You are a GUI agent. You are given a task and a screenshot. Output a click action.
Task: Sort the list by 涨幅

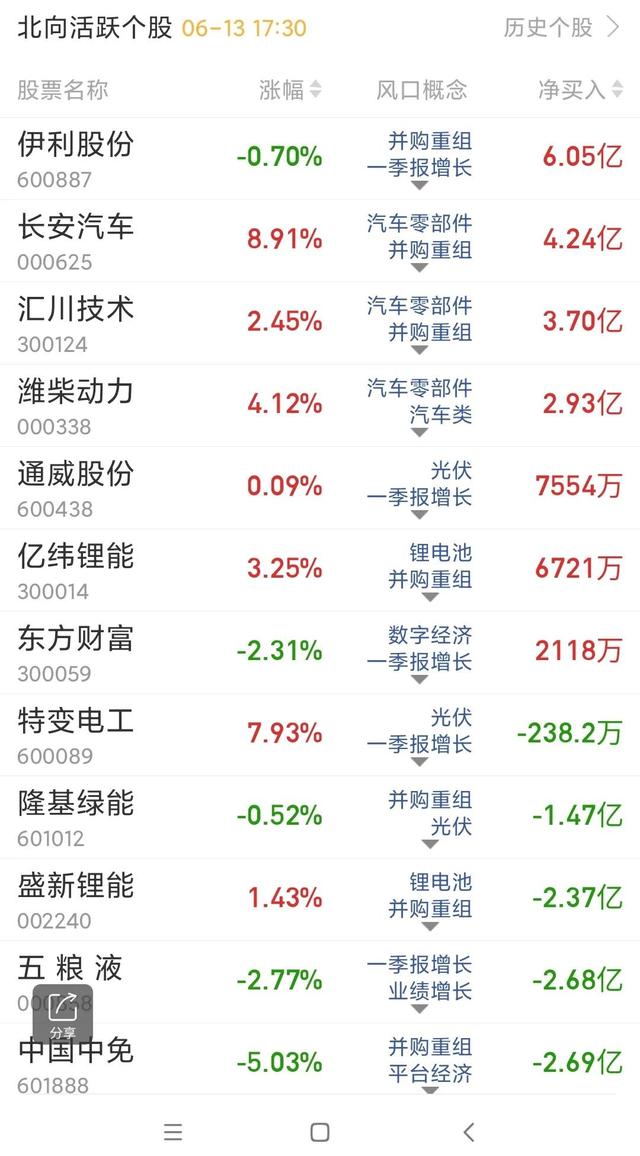click(290, 90)
